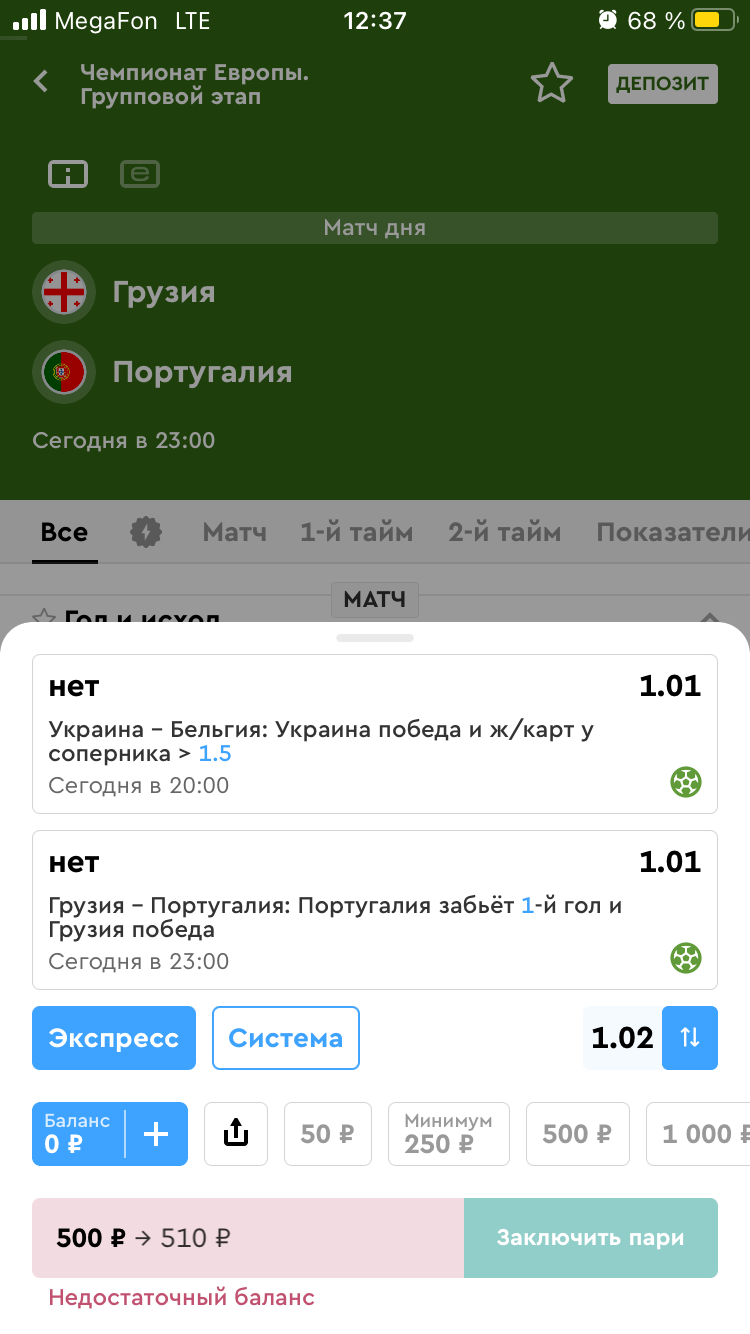Open the match info icon
The width and height of the screenshot is (750, 1334).
[x=68, y=175]
